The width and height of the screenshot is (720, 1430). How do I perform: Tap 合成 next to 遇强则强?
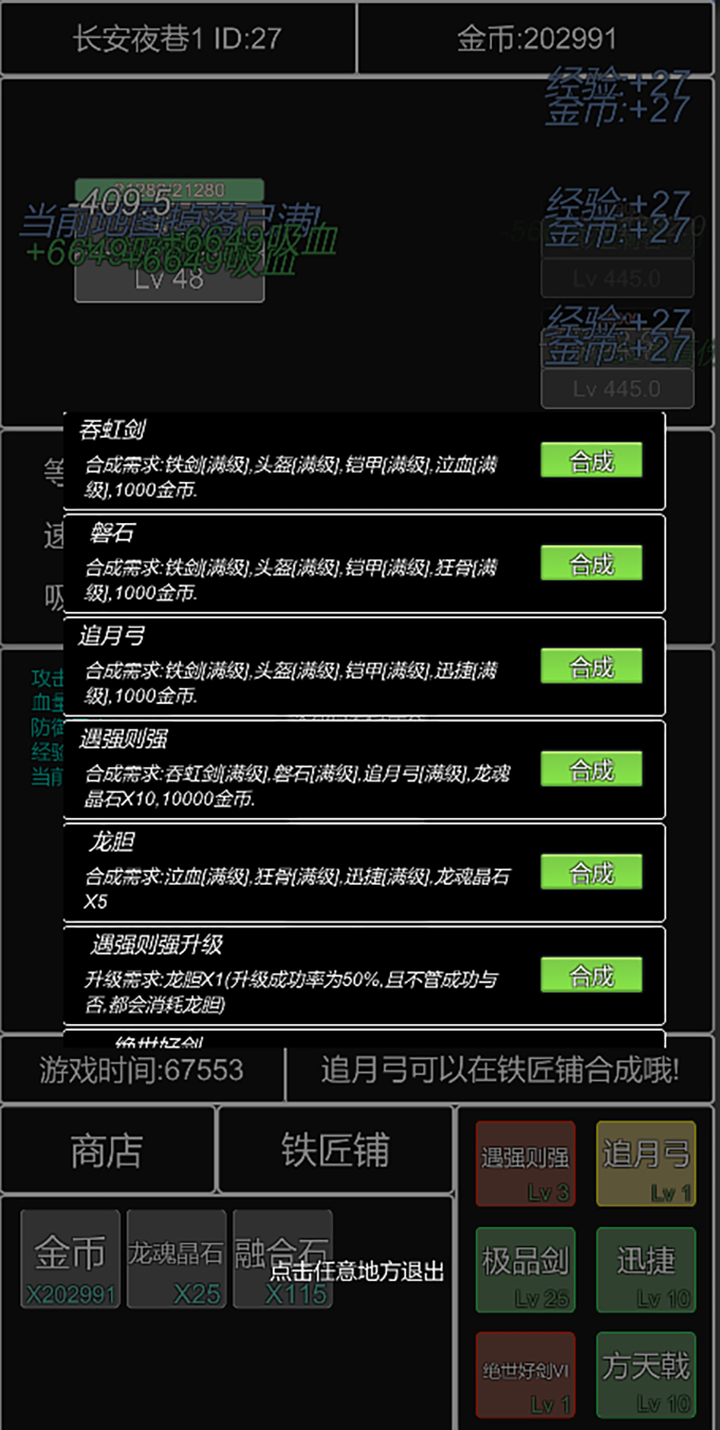point(591,770)
